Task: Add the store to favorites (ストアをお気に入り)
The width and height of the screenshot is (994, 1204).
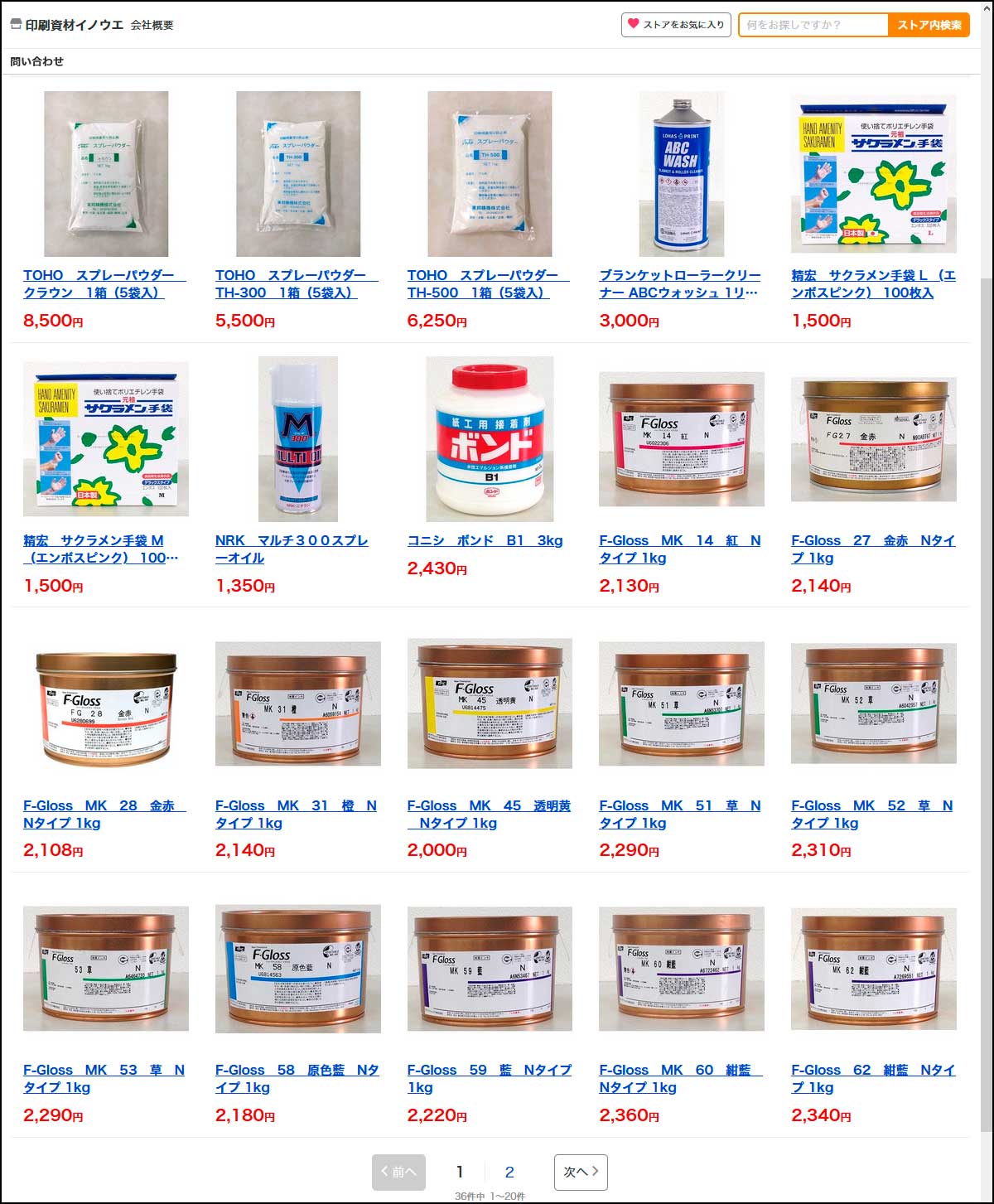Action: point(675,25)
